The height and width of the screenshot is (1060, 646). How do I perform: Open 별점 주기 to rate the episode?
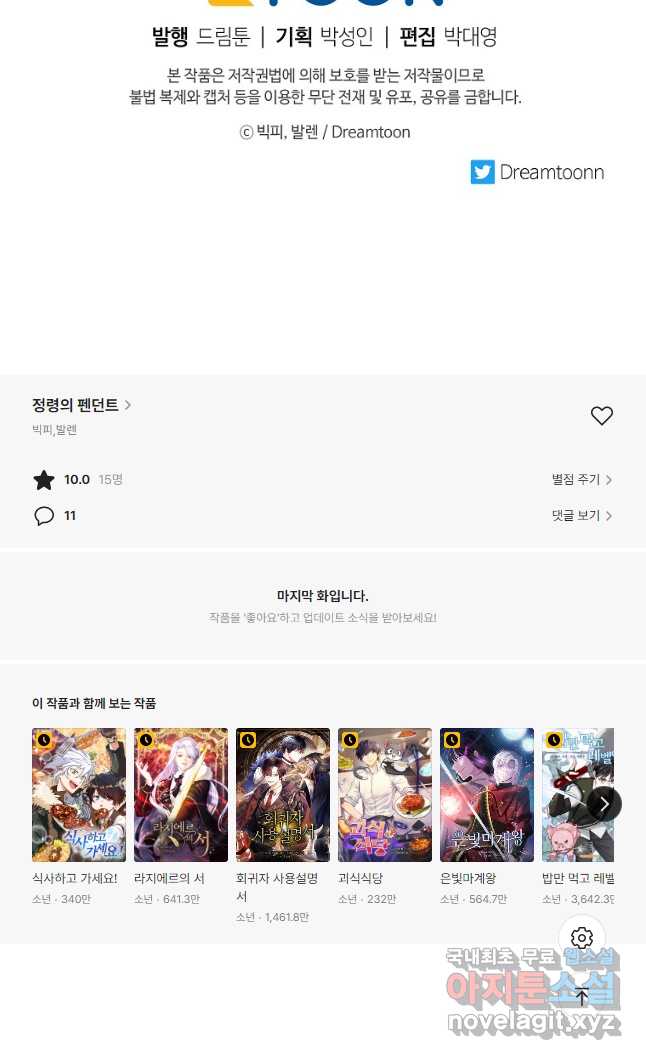click(582, 479)
